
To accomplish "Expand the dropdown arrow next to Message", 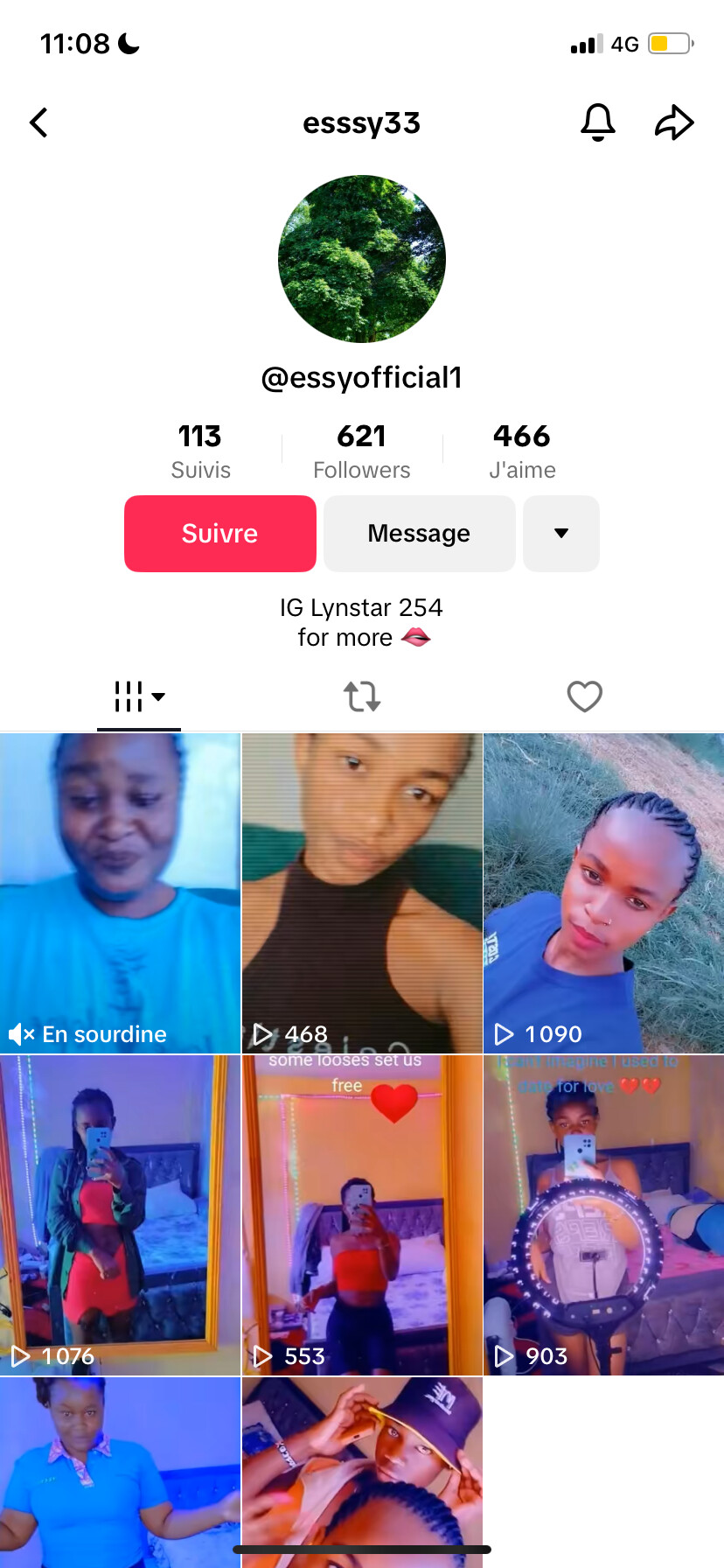I will (561, 534).
